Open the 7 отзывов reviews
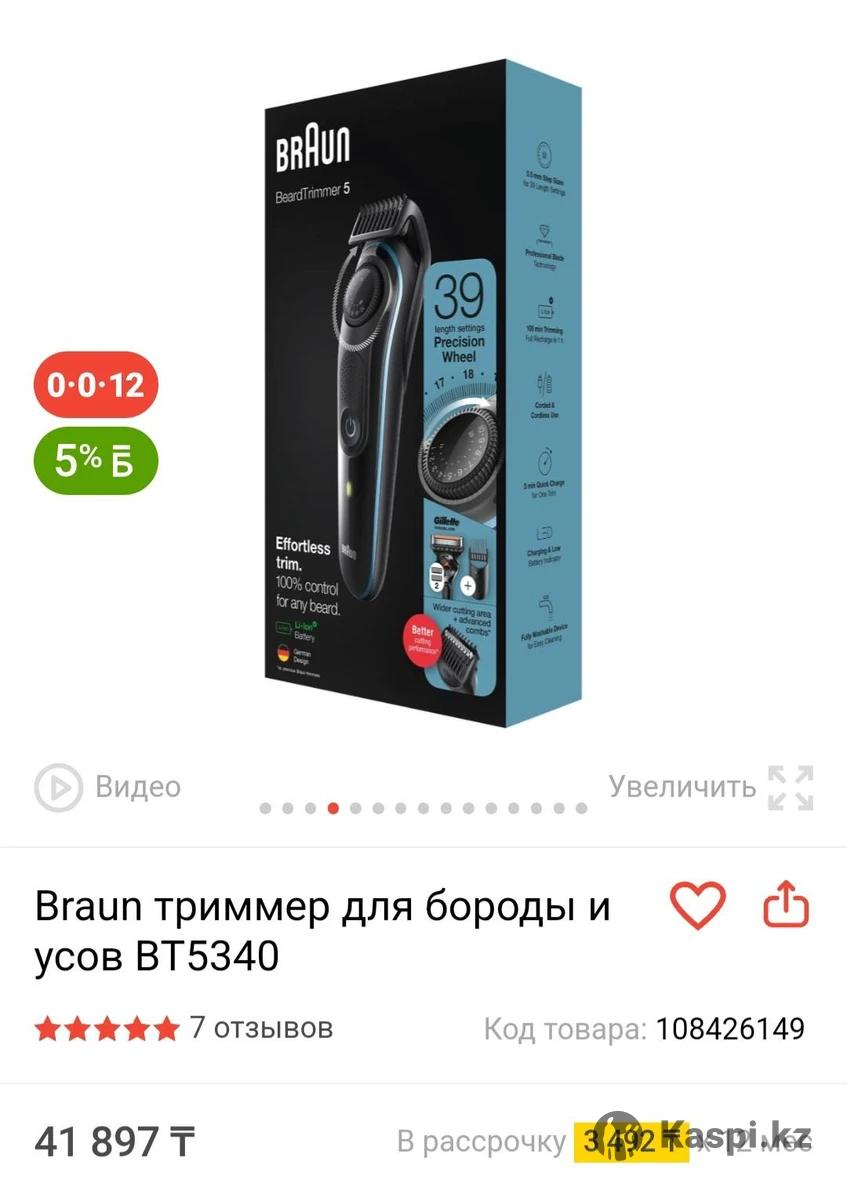 tap(260, 1027)
